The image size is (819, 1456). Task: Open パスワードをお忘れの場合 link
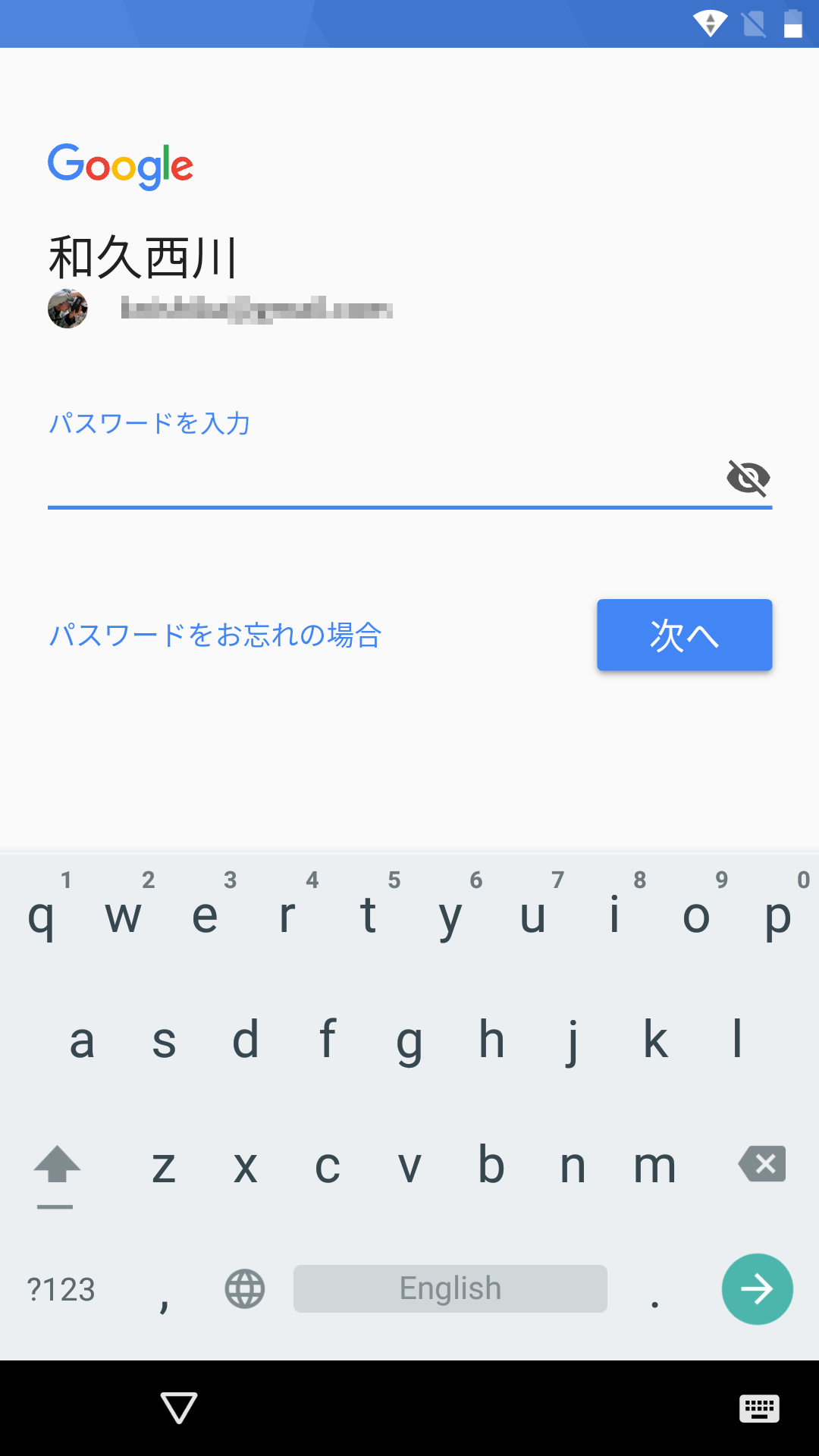(x=216, y=635)
